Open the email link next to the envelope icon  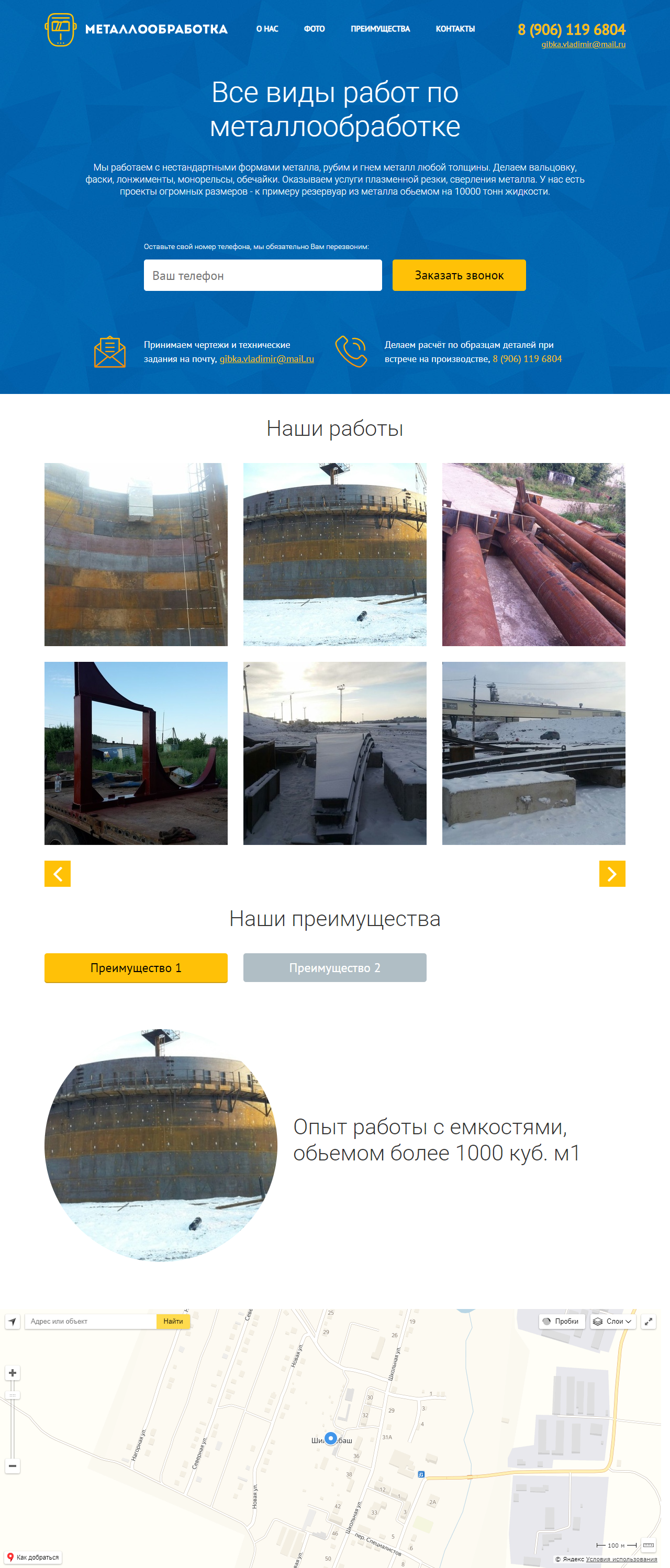pos(267,359)
